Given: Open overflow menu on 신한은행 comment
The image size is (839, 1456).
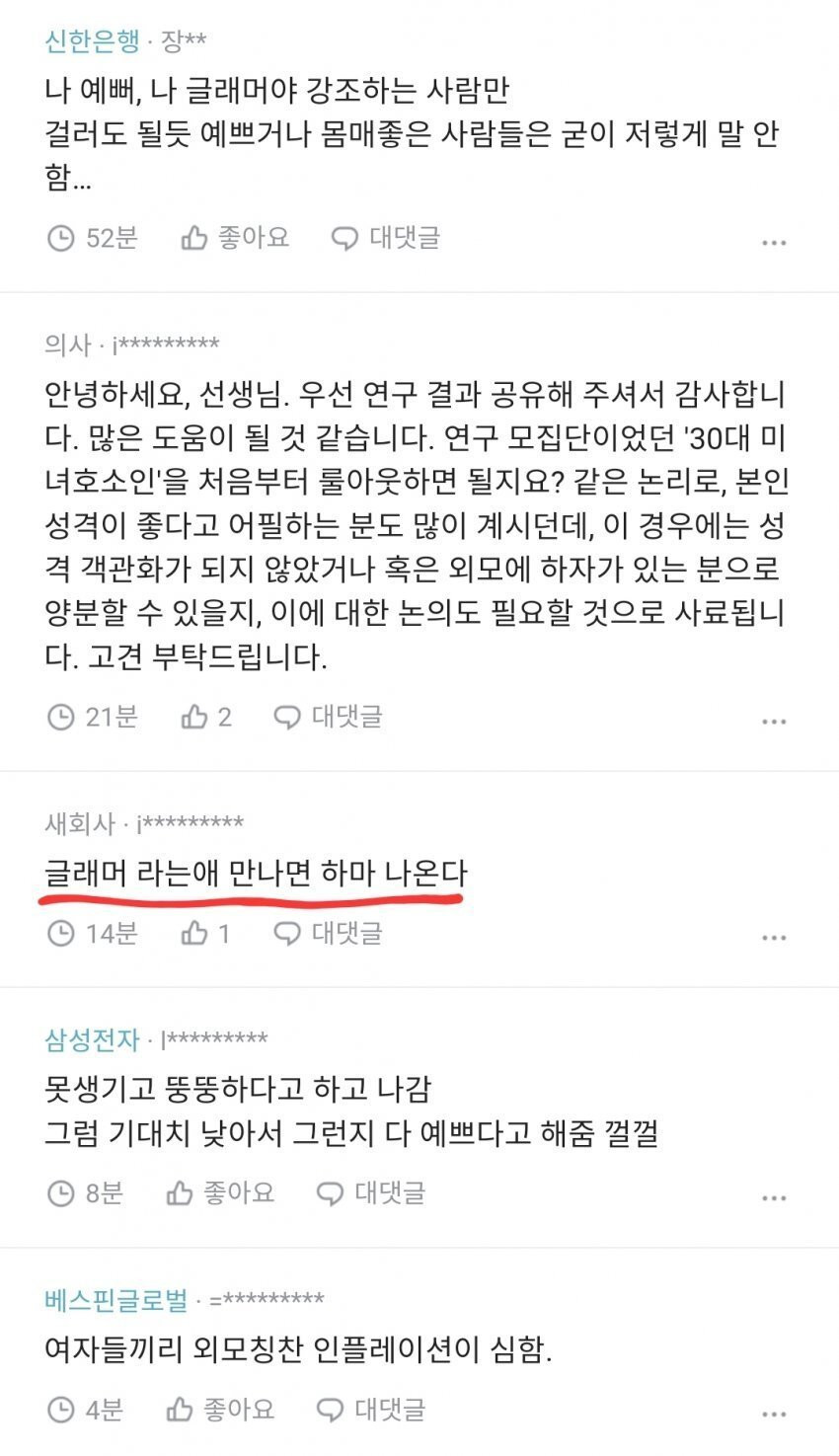Looking at the screenshot, I should tap(774, 242).
